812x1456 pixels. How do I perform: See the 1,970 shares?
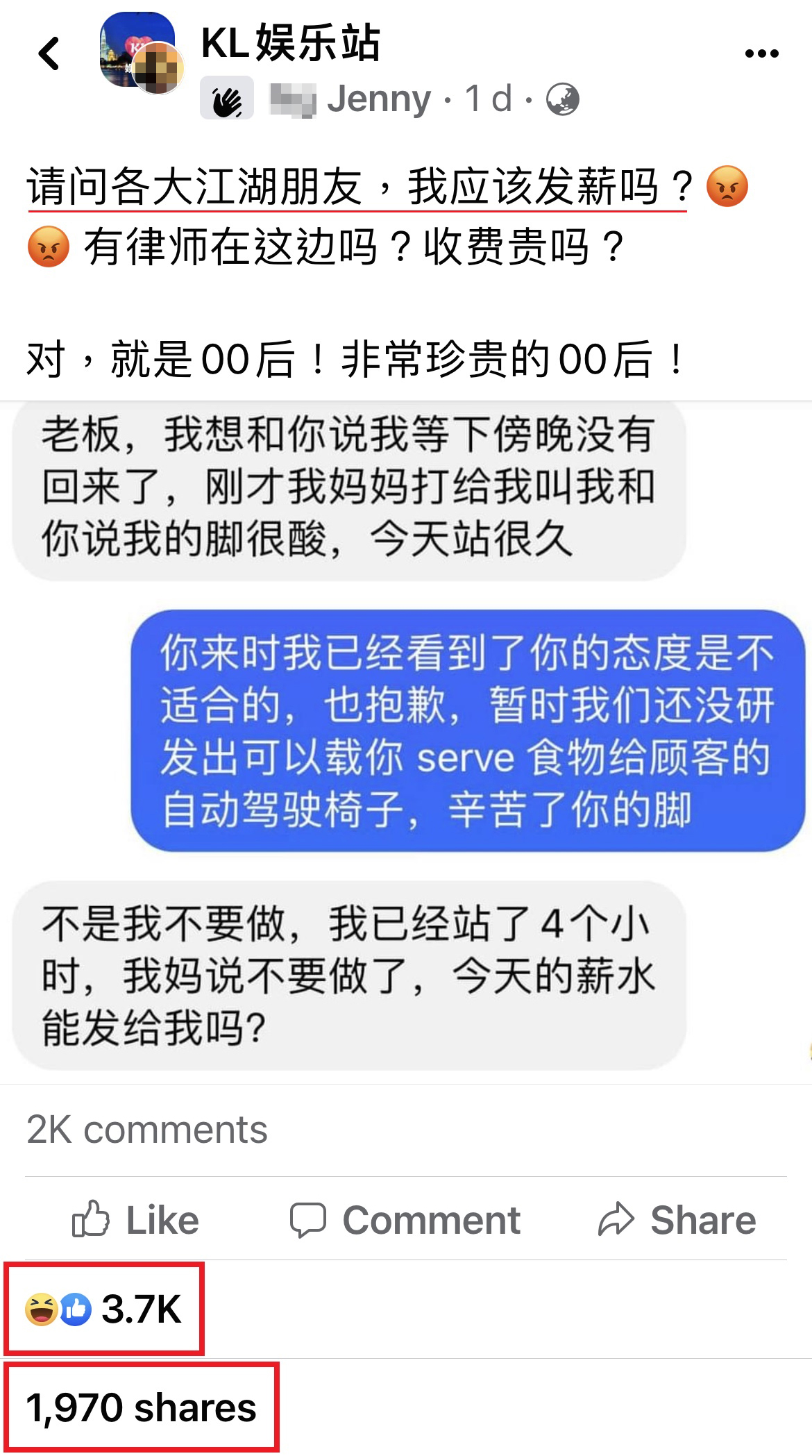142,1407
